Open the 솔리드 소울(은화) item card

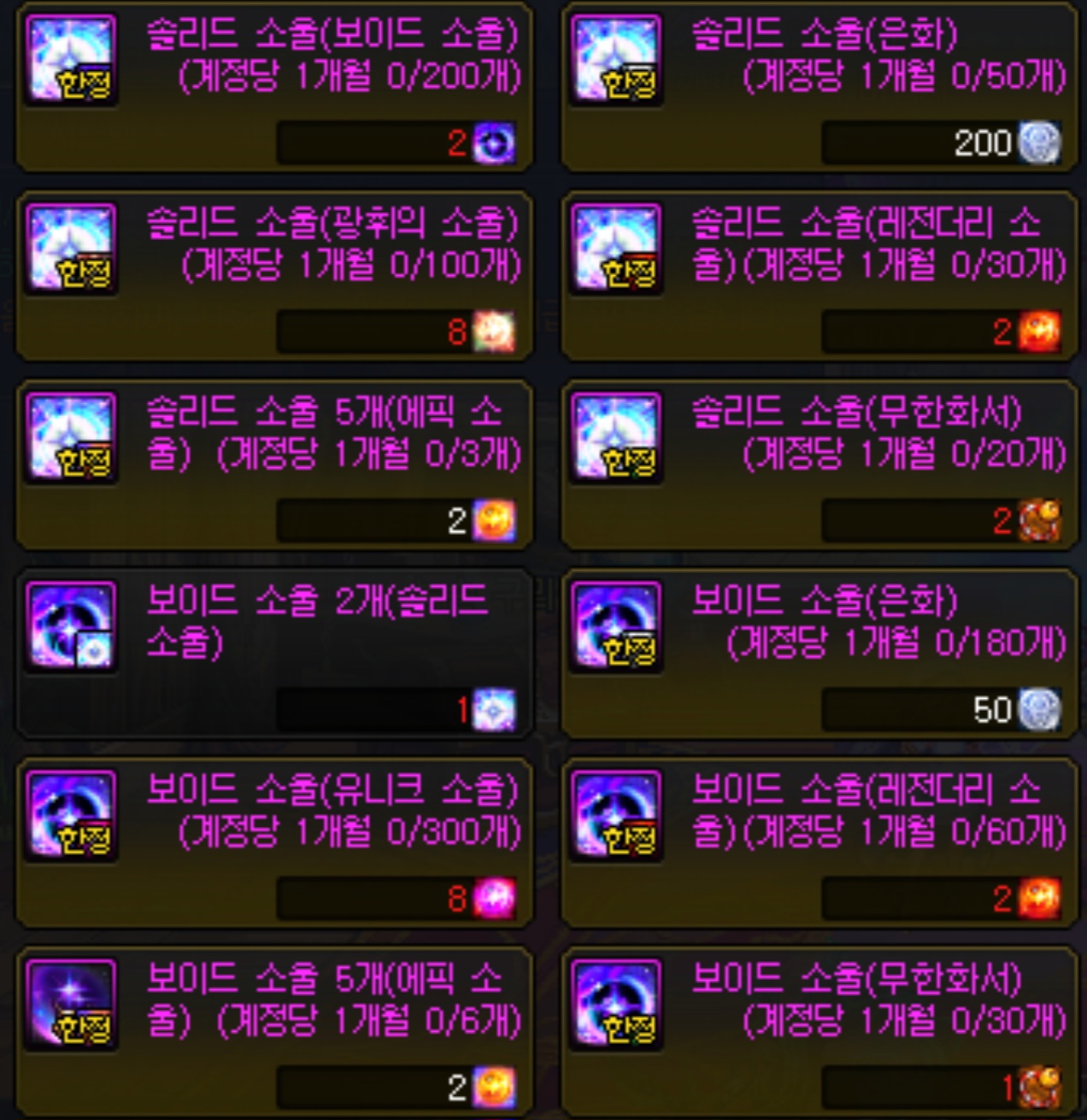(819, 85)
